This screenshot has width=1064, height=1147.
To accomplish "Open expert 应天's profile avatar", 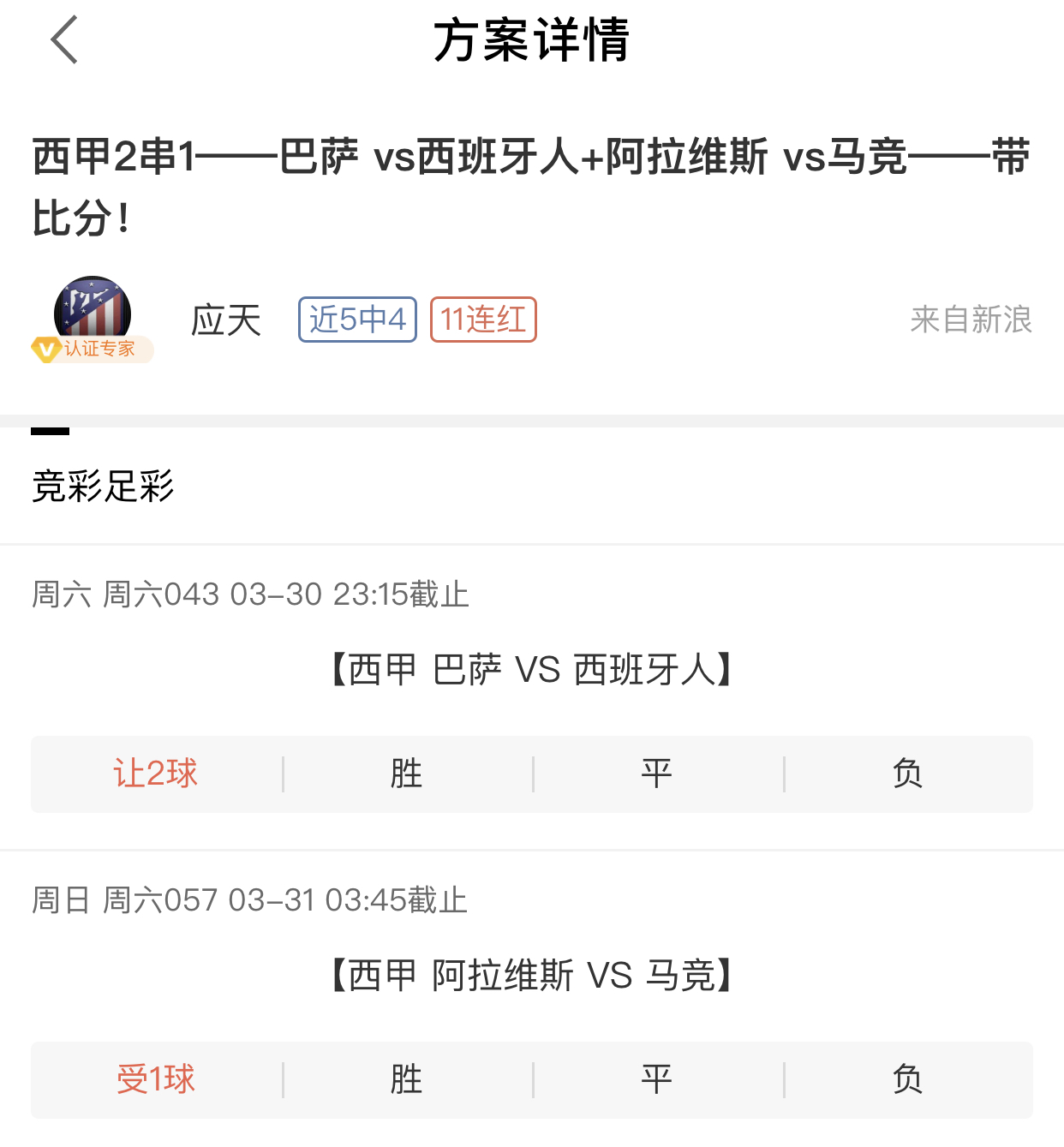I will point(93,314).
